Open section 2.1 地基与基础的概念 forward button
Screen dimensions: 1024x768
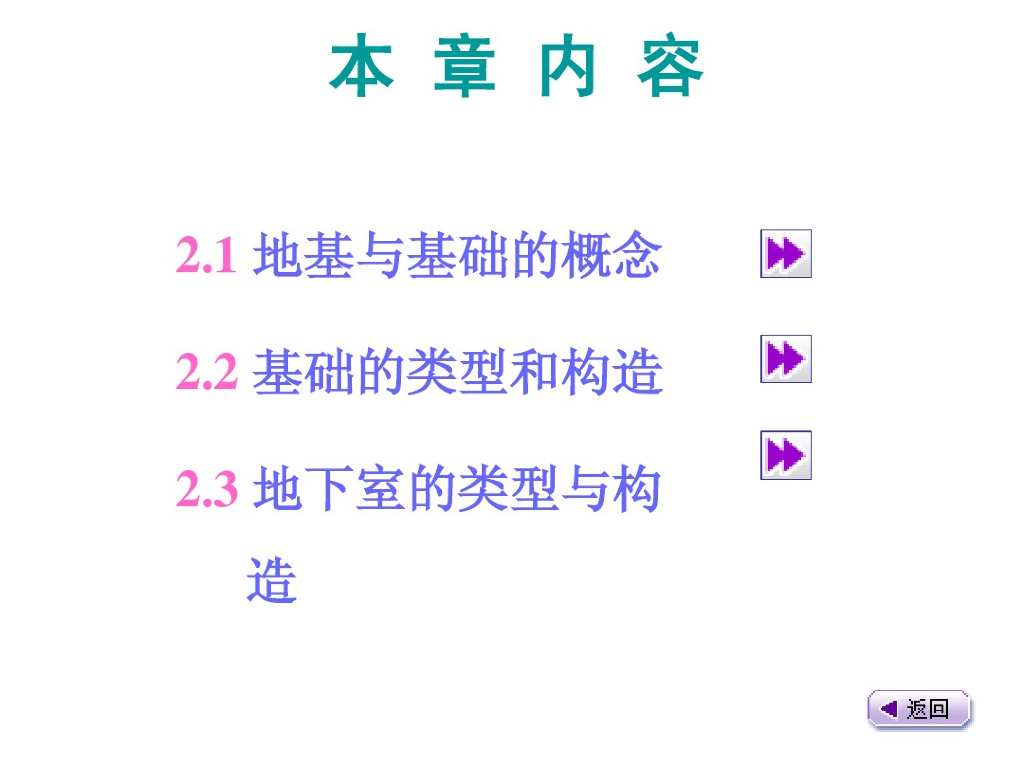[786, 253]
